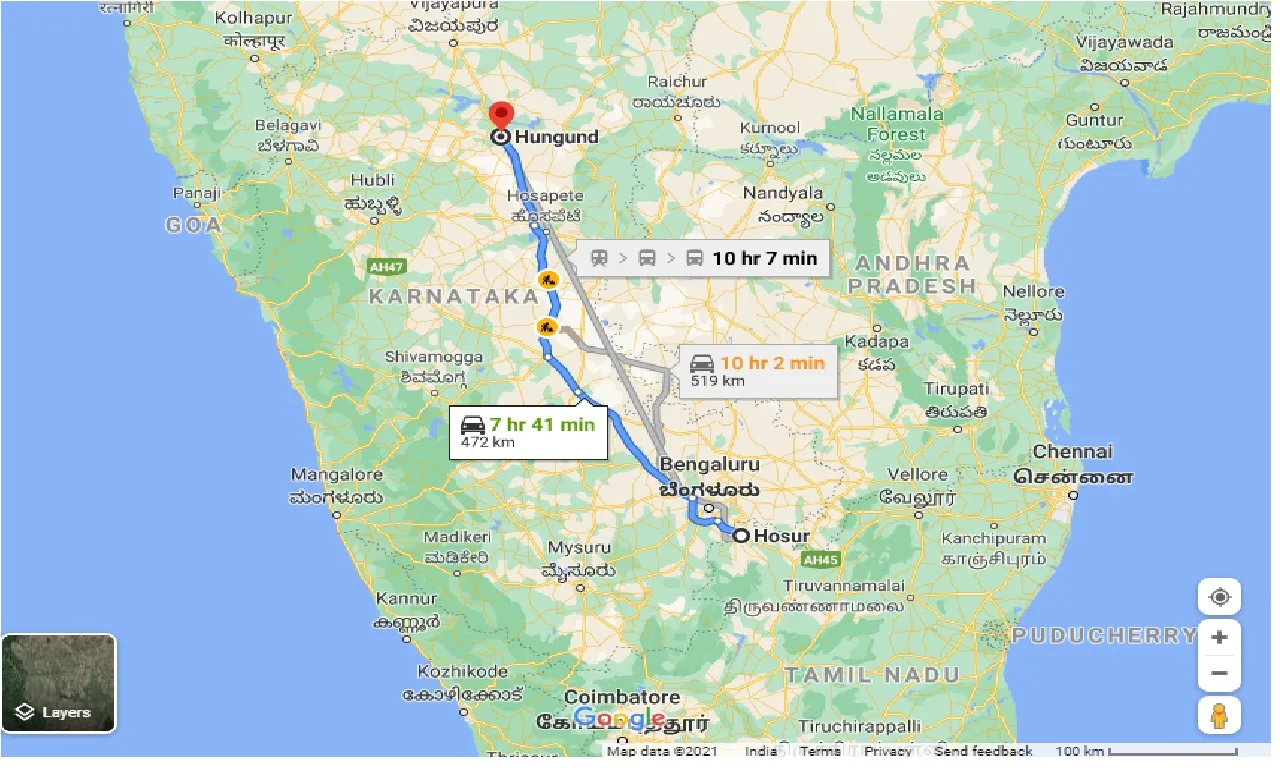Activate the Street View pegman

click(x=1219, y=716)
